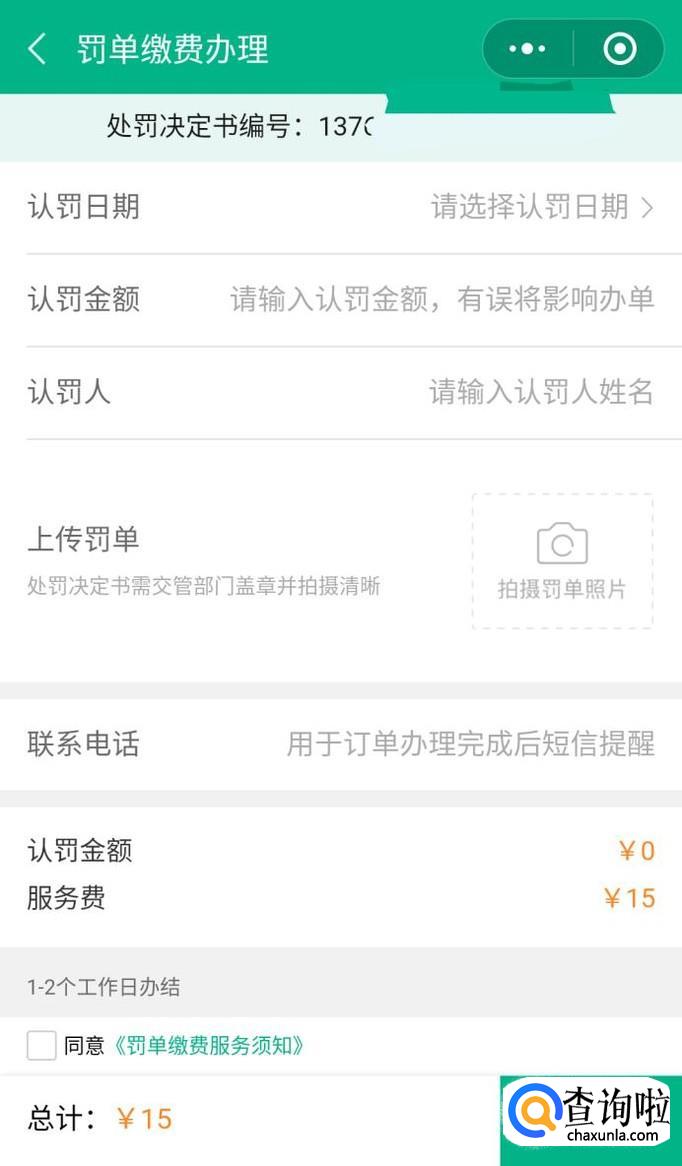The width and height of the screenshot is (682, 1166).
Task: Tap the 认罚金额 input field
Action: [441, 299]
